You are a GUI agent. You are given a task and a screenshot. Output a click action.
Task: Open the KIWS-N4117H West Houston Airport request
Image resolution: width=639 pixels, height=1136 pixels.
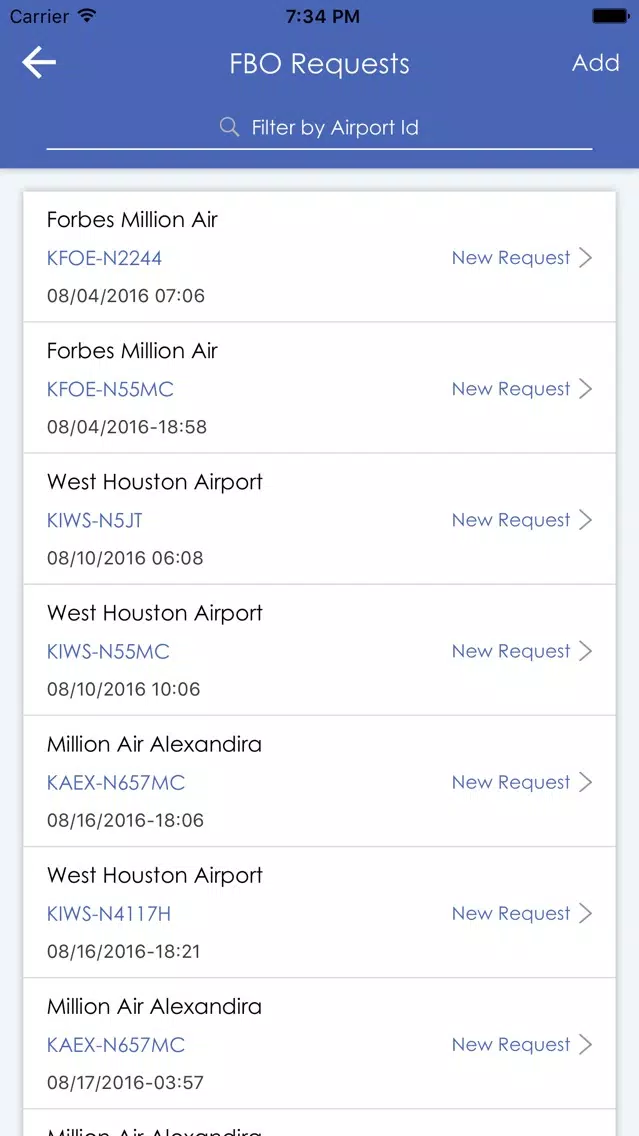point(320,912)
